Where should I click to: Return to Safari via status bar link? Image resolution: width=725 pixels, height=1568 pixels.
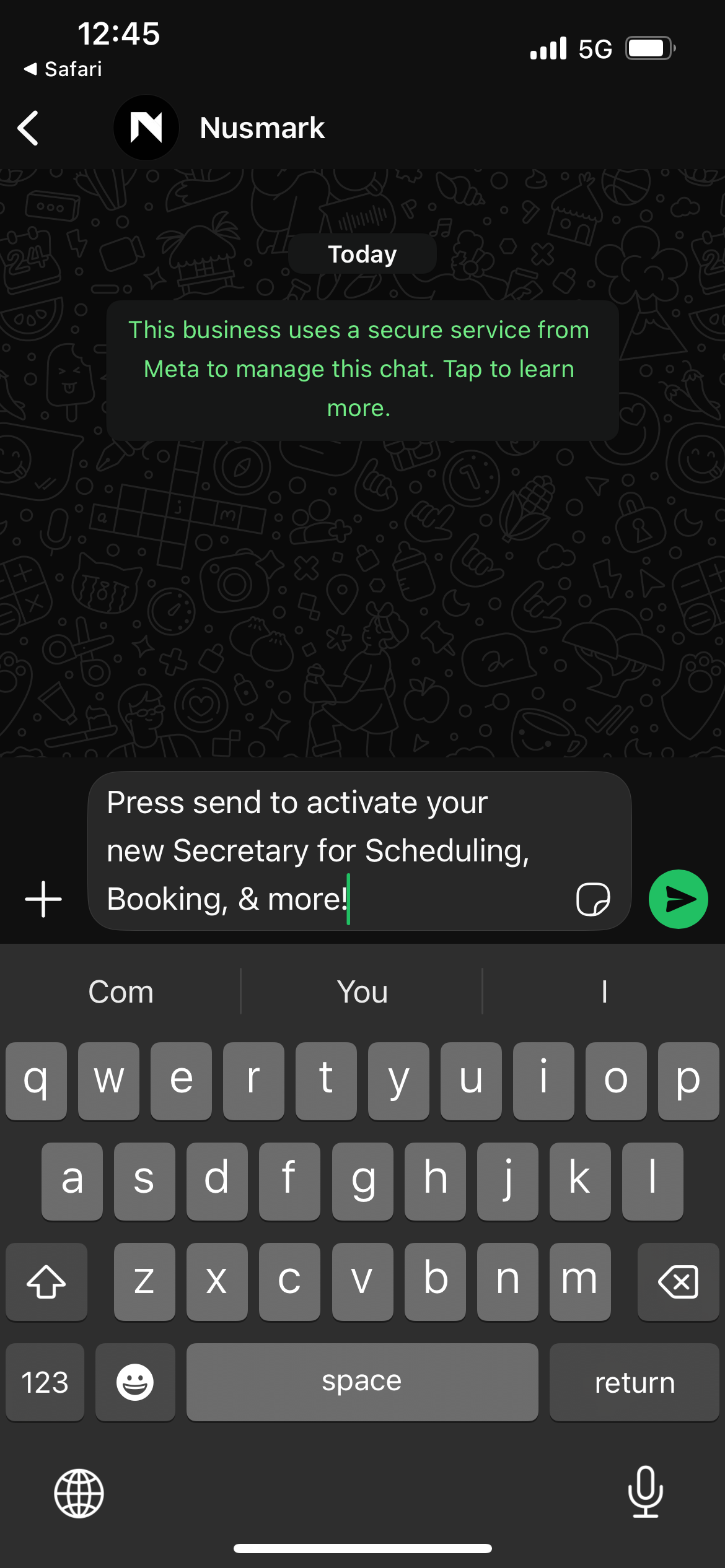(x=63, y=69)
